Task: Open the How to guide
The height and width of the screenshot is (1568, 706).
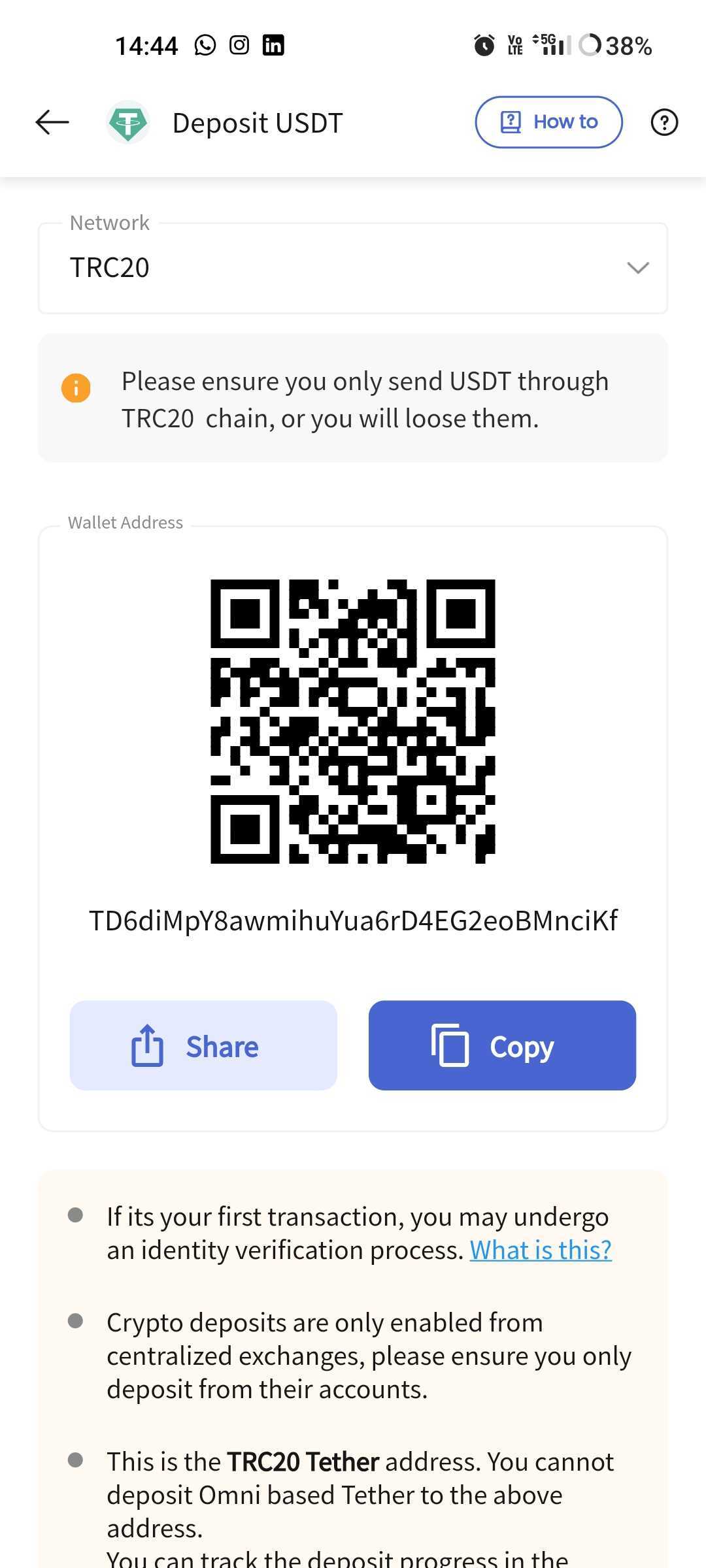Action: (x=548, y=122)
